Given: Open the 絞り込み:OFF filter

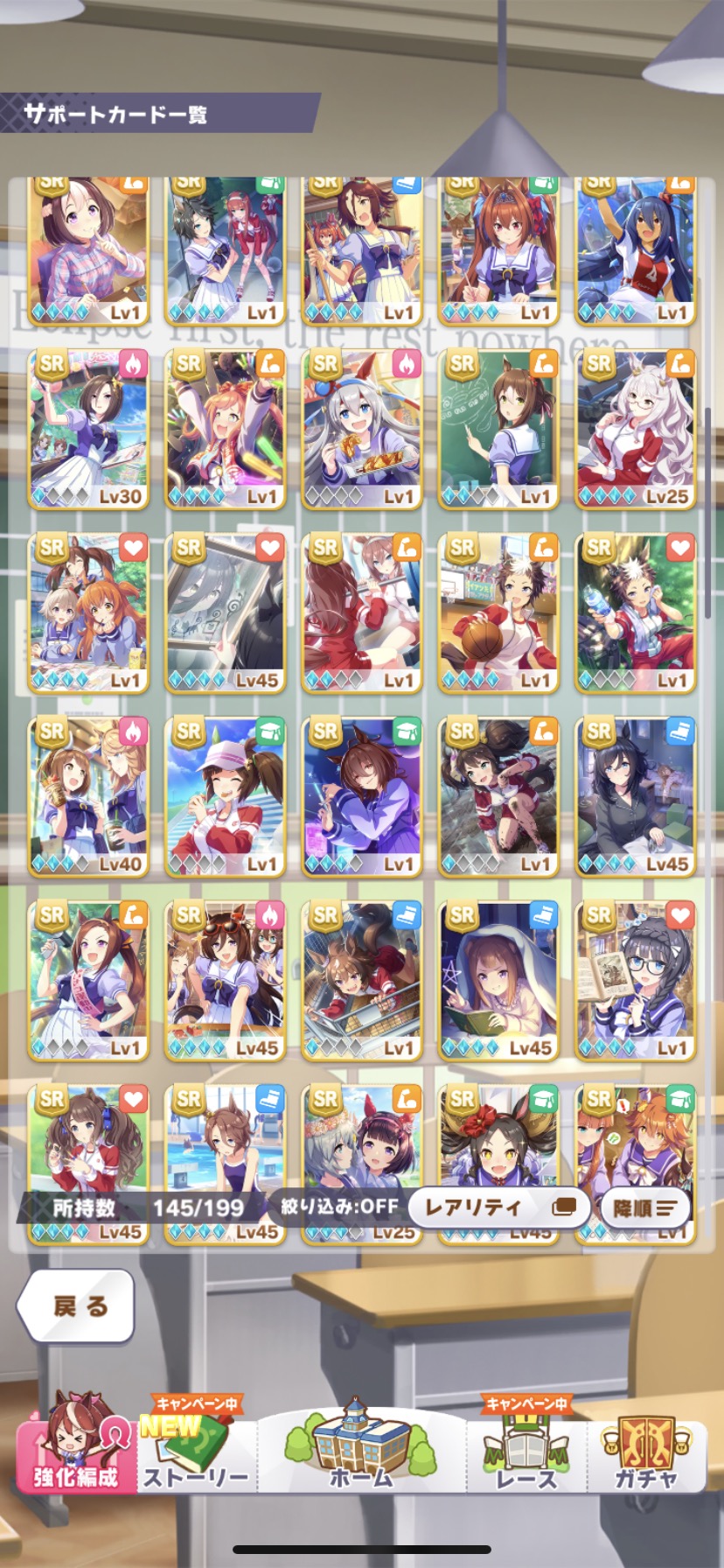Looking at the screenshot, I should [x=339, y=1207].
